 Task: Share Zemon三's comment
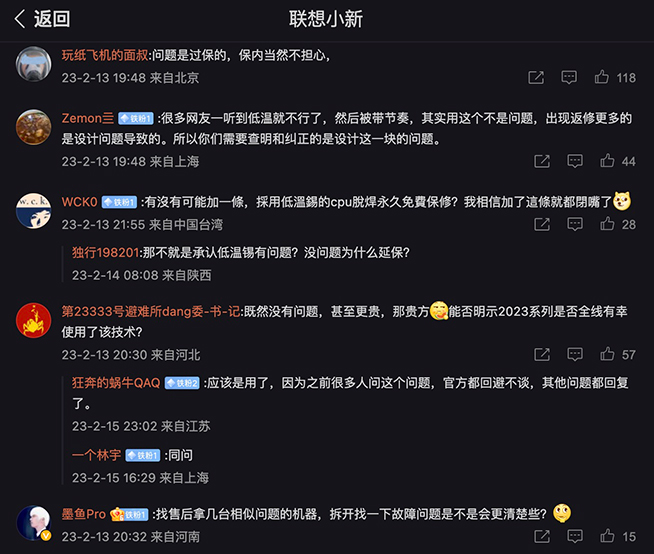tap(542, 161)
